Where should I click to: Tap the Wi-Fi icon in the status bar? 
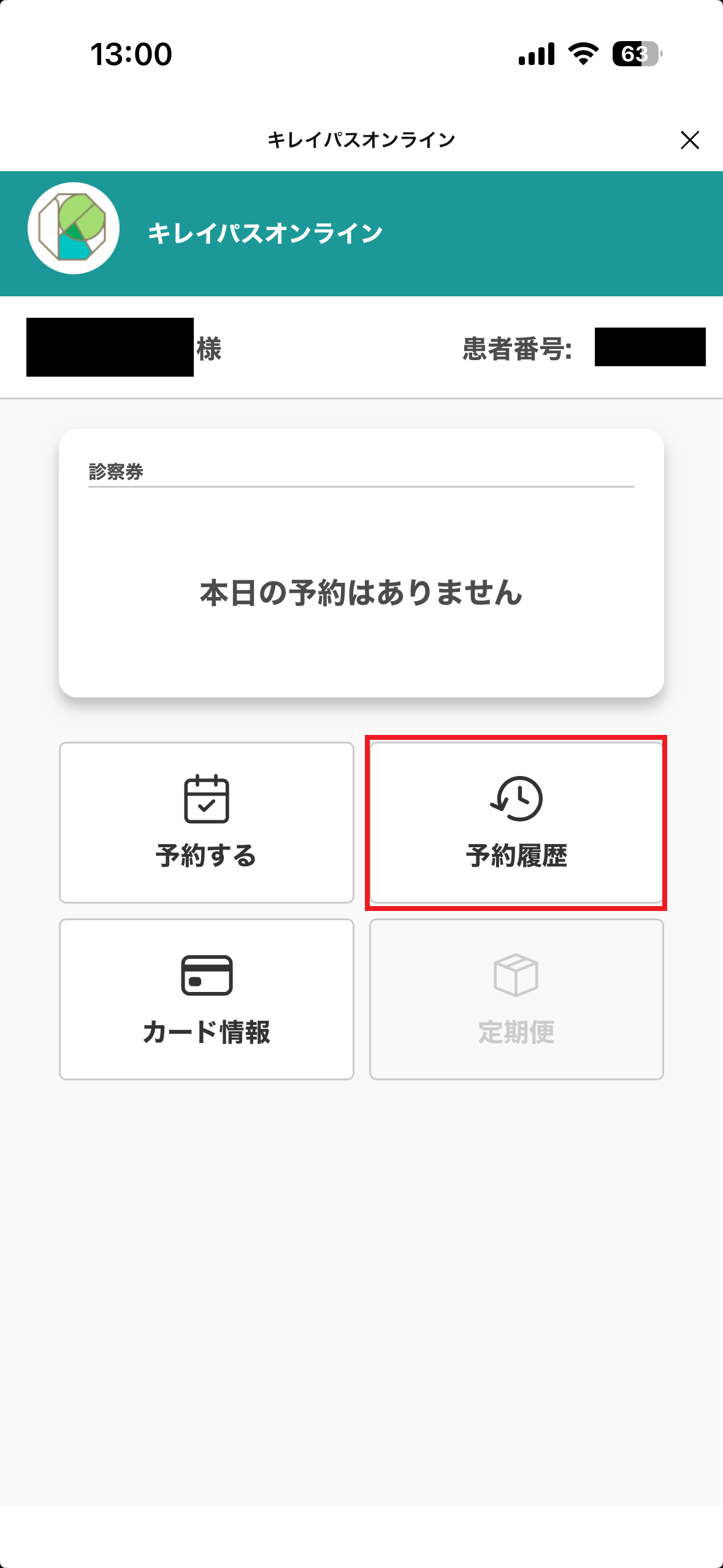[581, 55]
